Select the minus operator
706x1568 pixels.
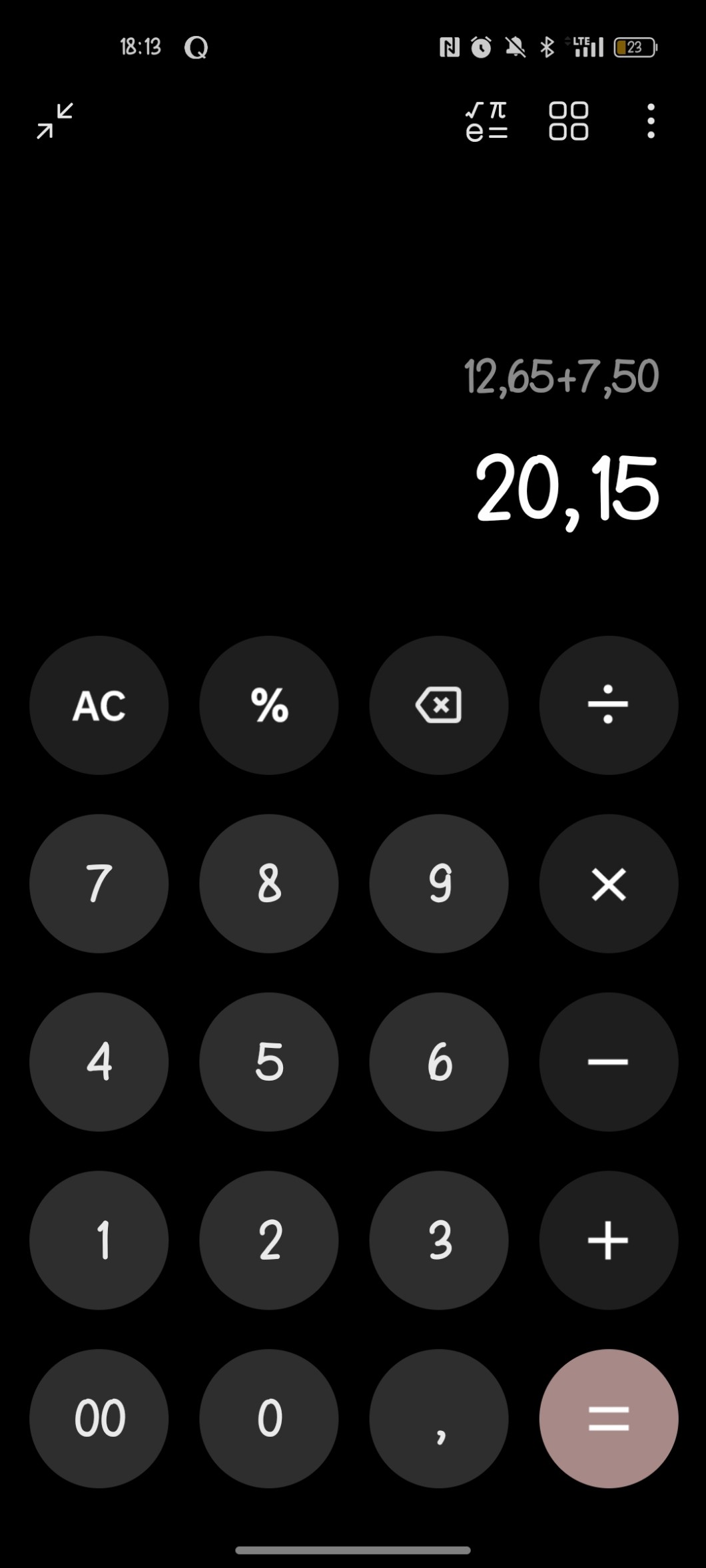609,1062
